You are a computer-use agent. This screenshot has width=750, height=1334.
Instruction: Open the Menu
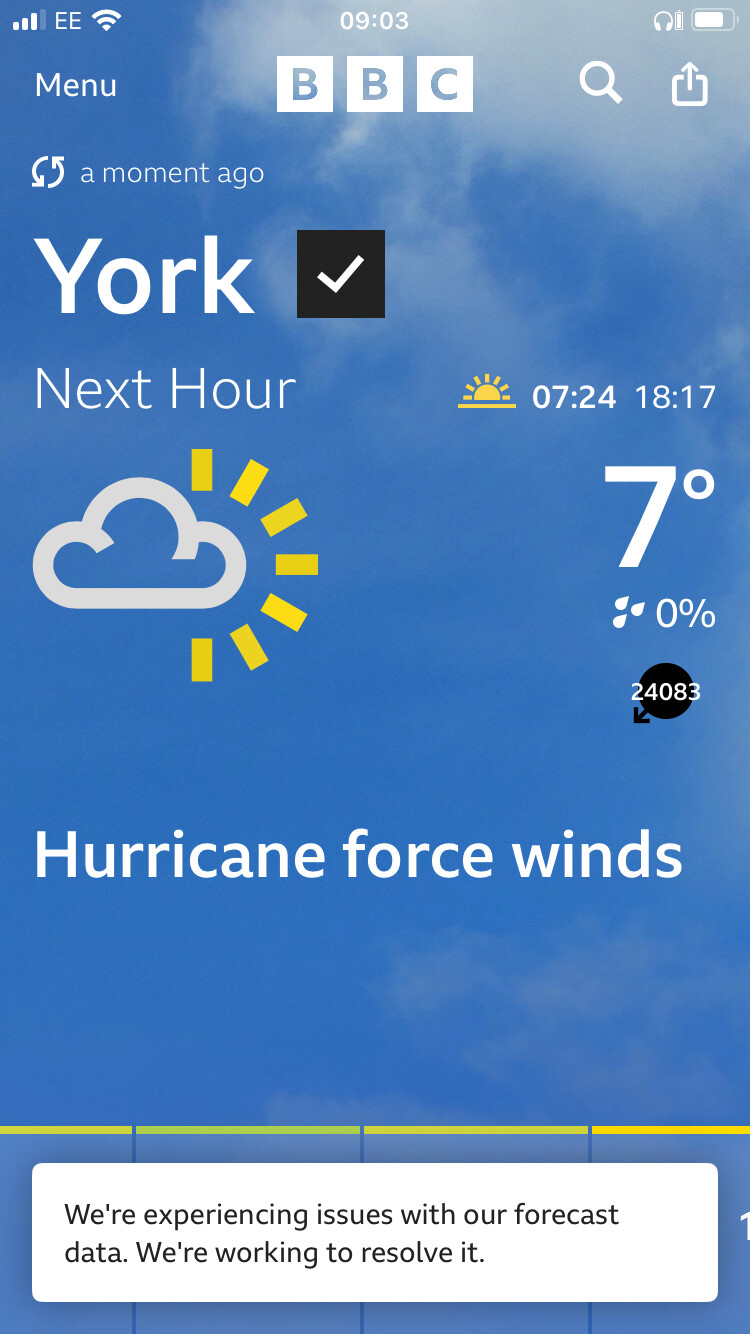click(x=76, y=86)
